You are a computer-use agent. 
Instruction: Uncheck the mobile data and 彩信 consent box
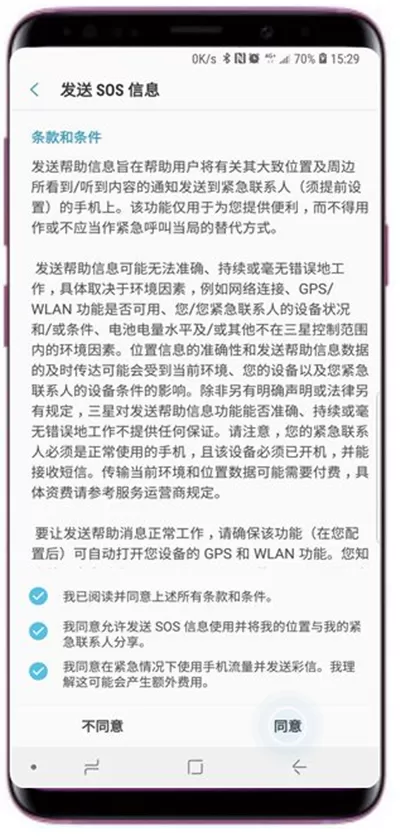coord(38,671)
